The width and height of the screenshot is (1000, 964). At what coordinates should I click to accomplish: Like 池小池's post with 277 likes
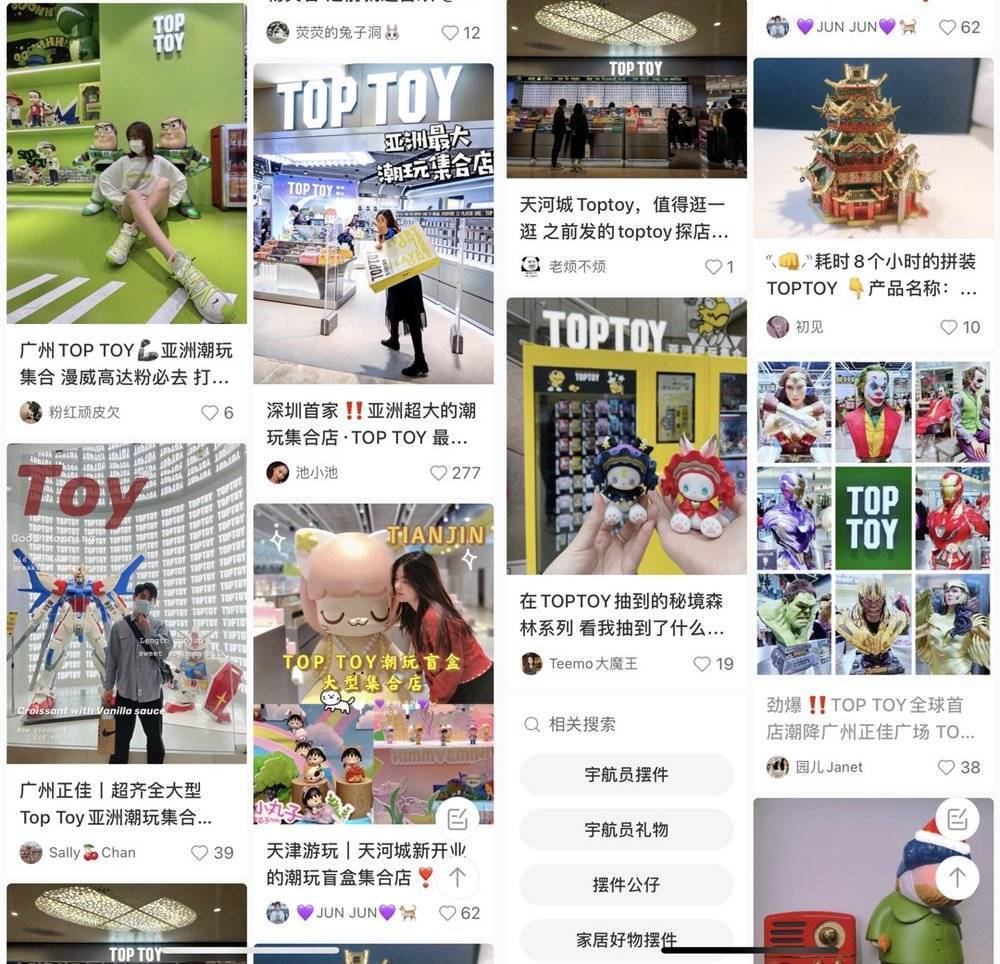[438, 473]
